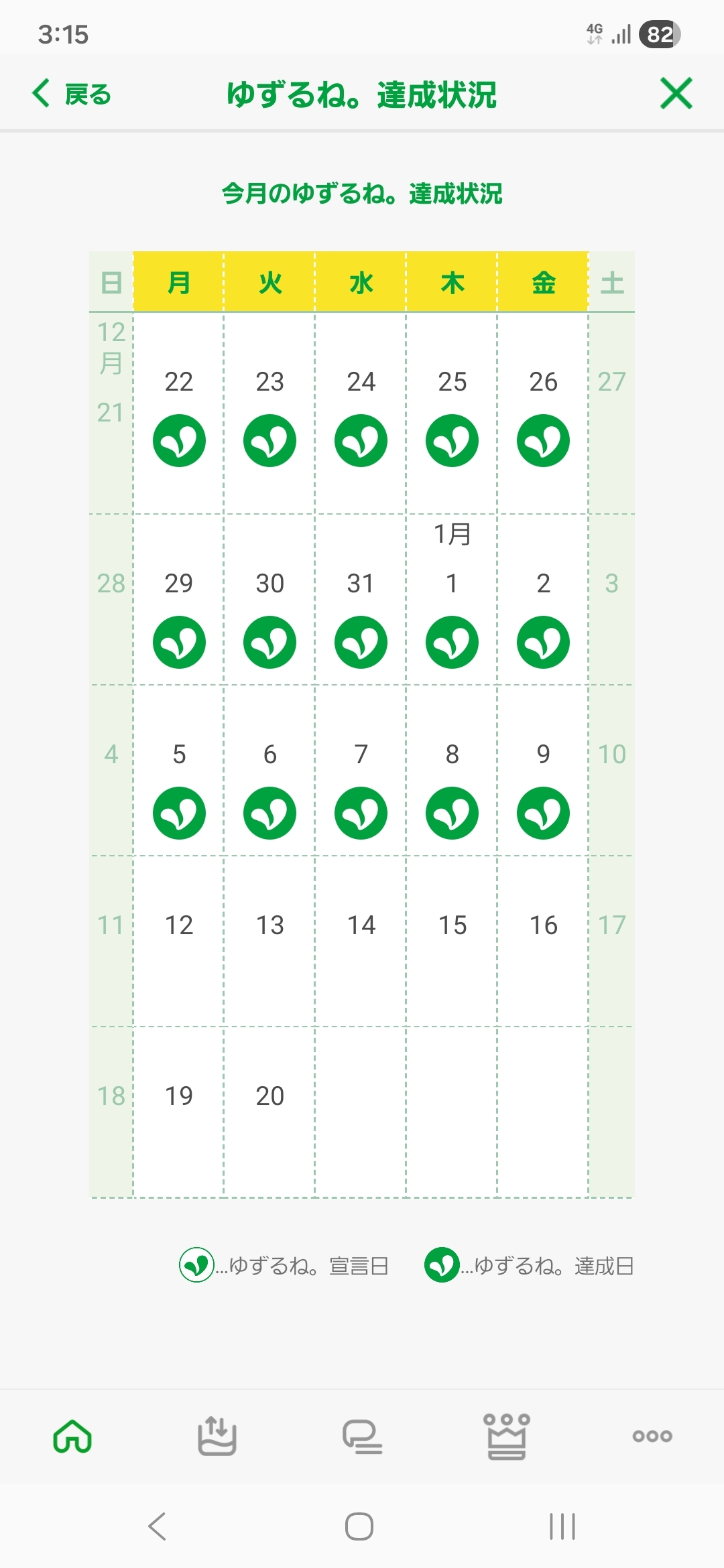Open the more options tab
The image size is (724, 1568).
tap(652, 1436)
